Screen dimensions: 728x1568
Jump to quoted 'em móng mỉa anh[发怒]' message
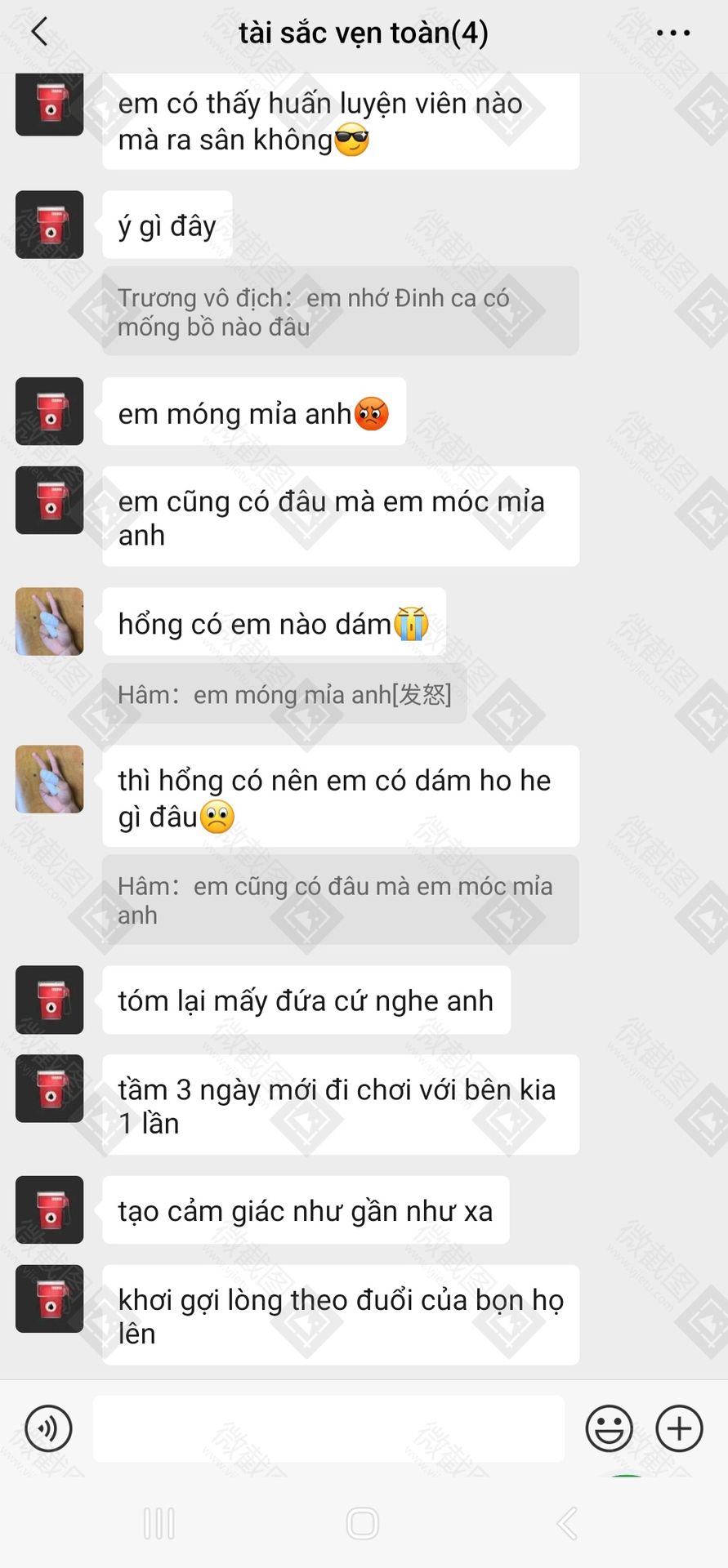(284, 695)
